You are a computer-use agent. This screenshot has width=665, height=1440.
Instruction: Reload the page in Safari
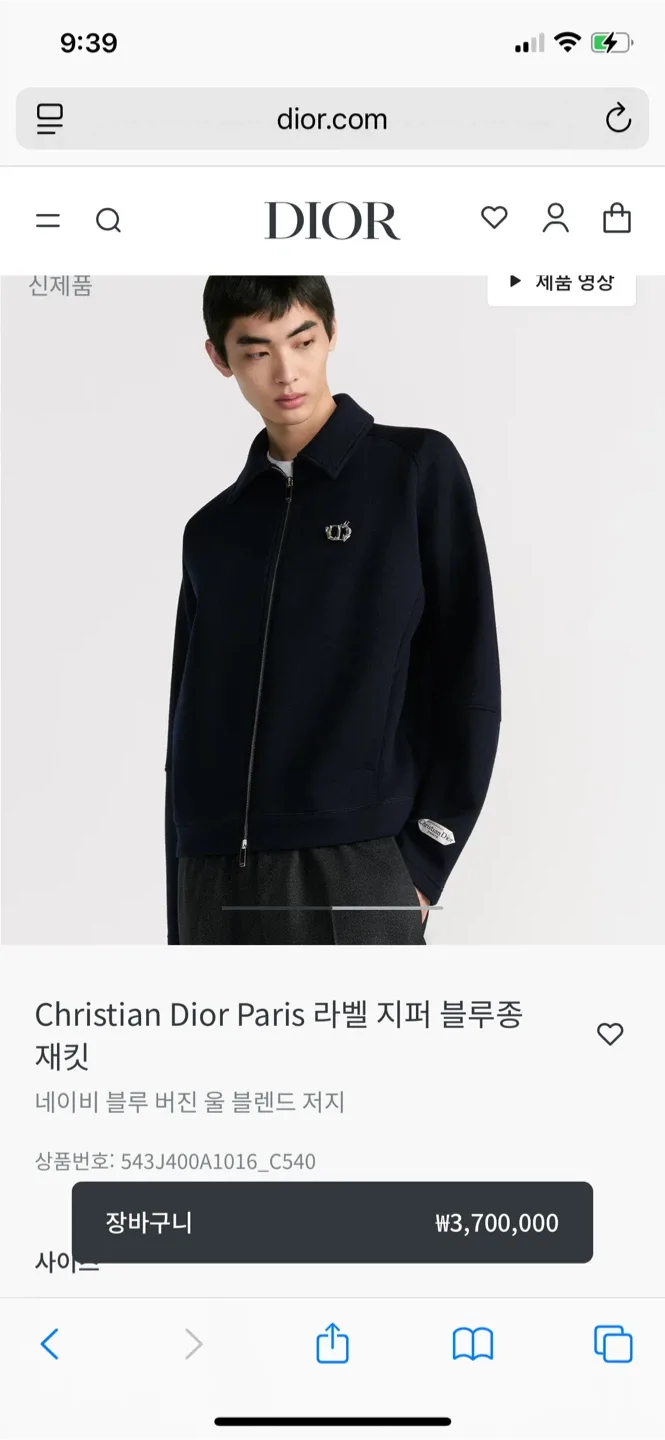pyautogui.click(x=618, y=119)
